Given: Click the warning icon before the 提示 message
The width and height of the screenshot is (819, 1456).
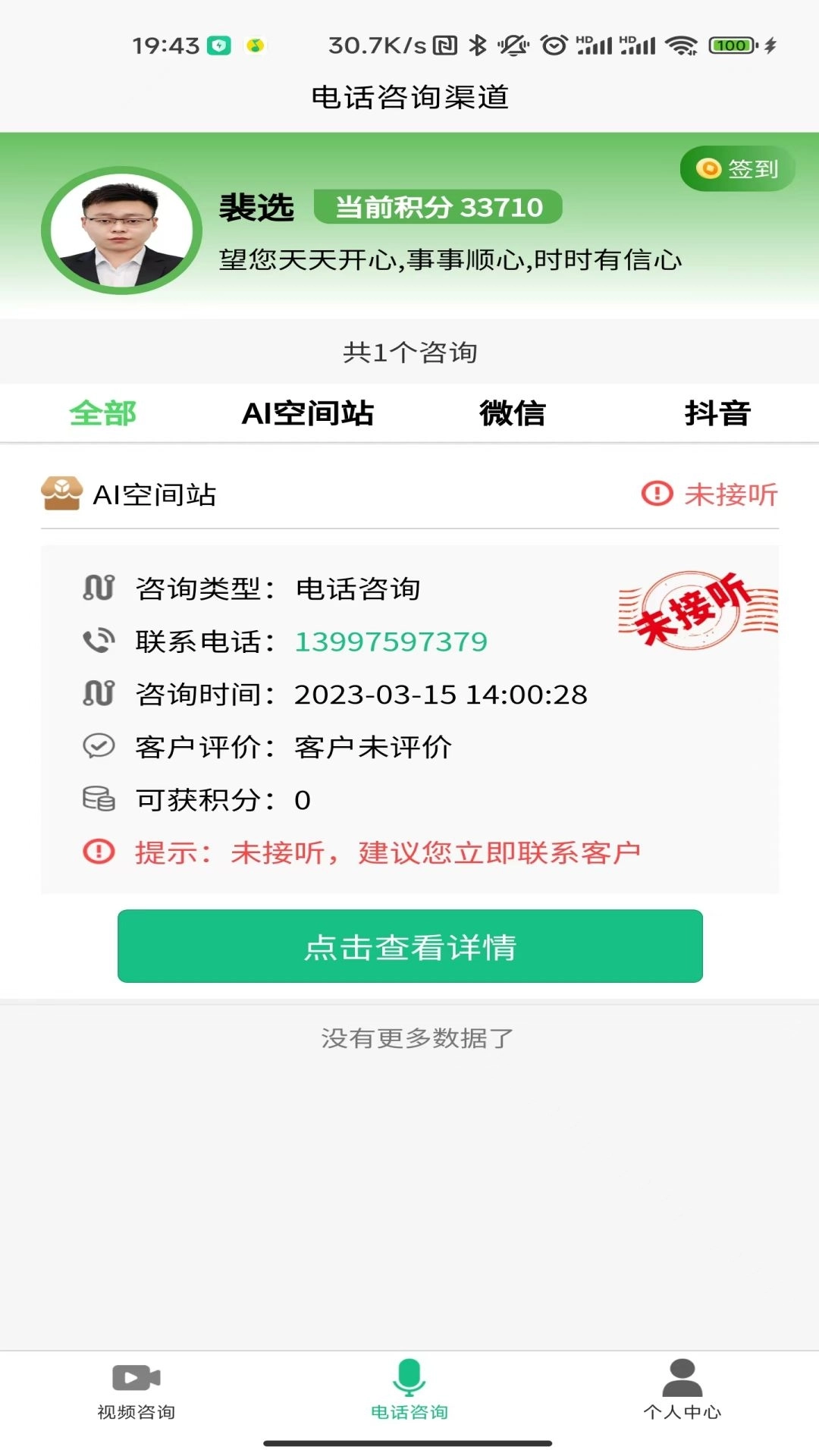Looking at the screenshot, I should (97, 852).
